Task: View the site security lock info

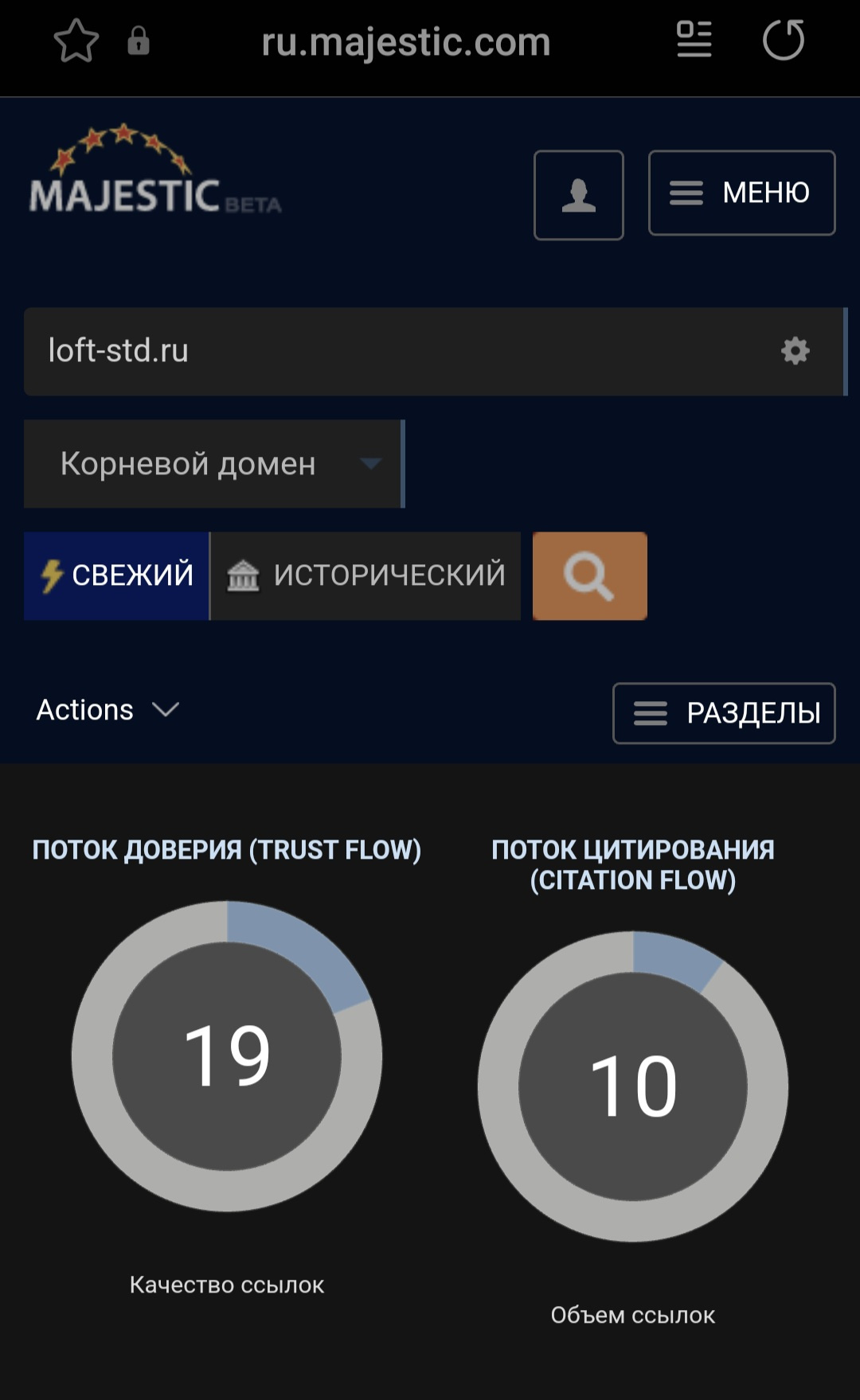Action: [x=139, y=41]
